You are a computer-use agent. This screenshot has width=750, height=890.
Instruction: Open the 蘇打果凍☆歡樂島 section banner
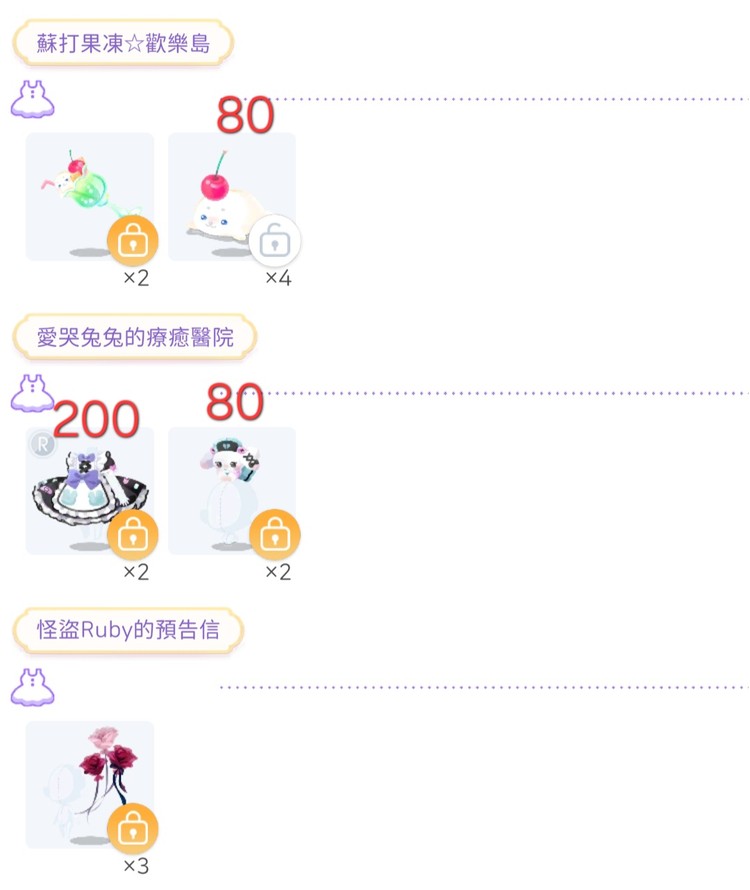[x=124, y=42]
